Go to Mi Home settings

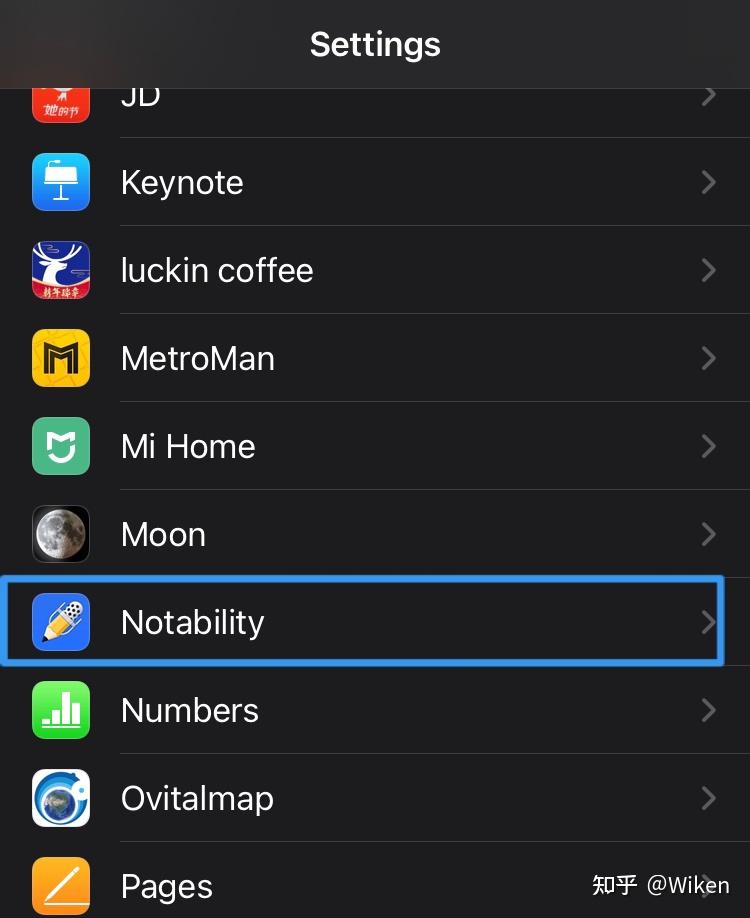coord(375,446)
